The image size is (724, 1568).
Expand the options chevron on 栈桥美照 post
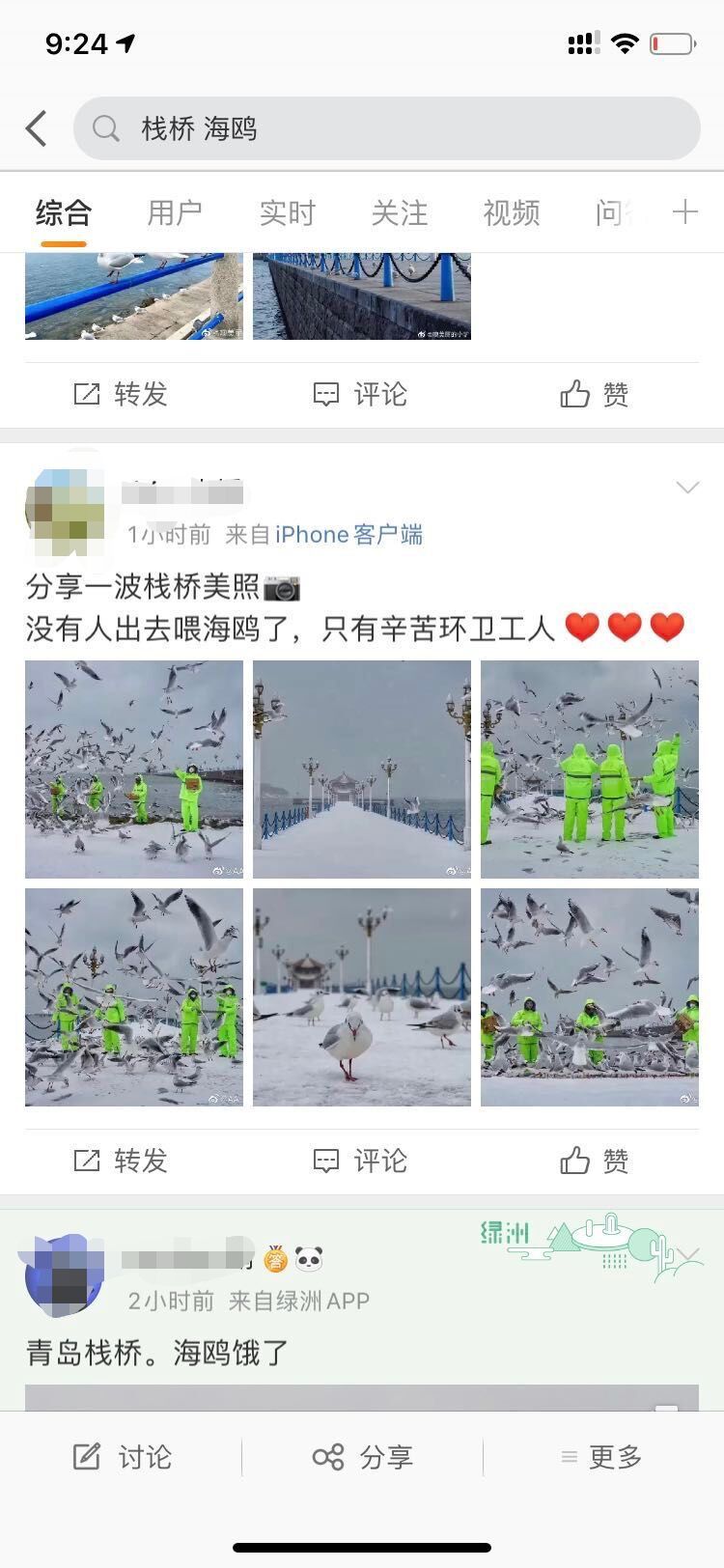(x=687, y=488)
